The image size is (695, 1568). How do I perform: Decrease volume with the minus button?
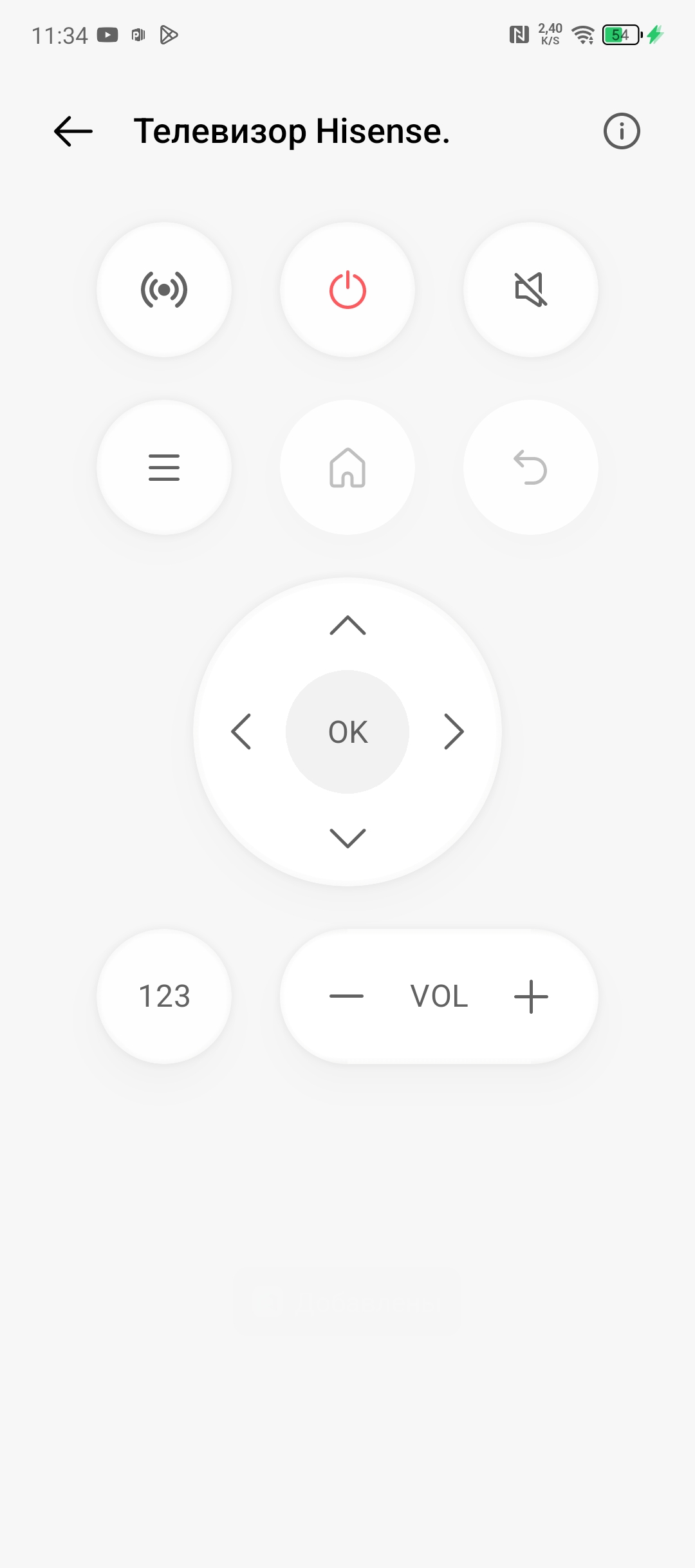click(x=346, y=996)
